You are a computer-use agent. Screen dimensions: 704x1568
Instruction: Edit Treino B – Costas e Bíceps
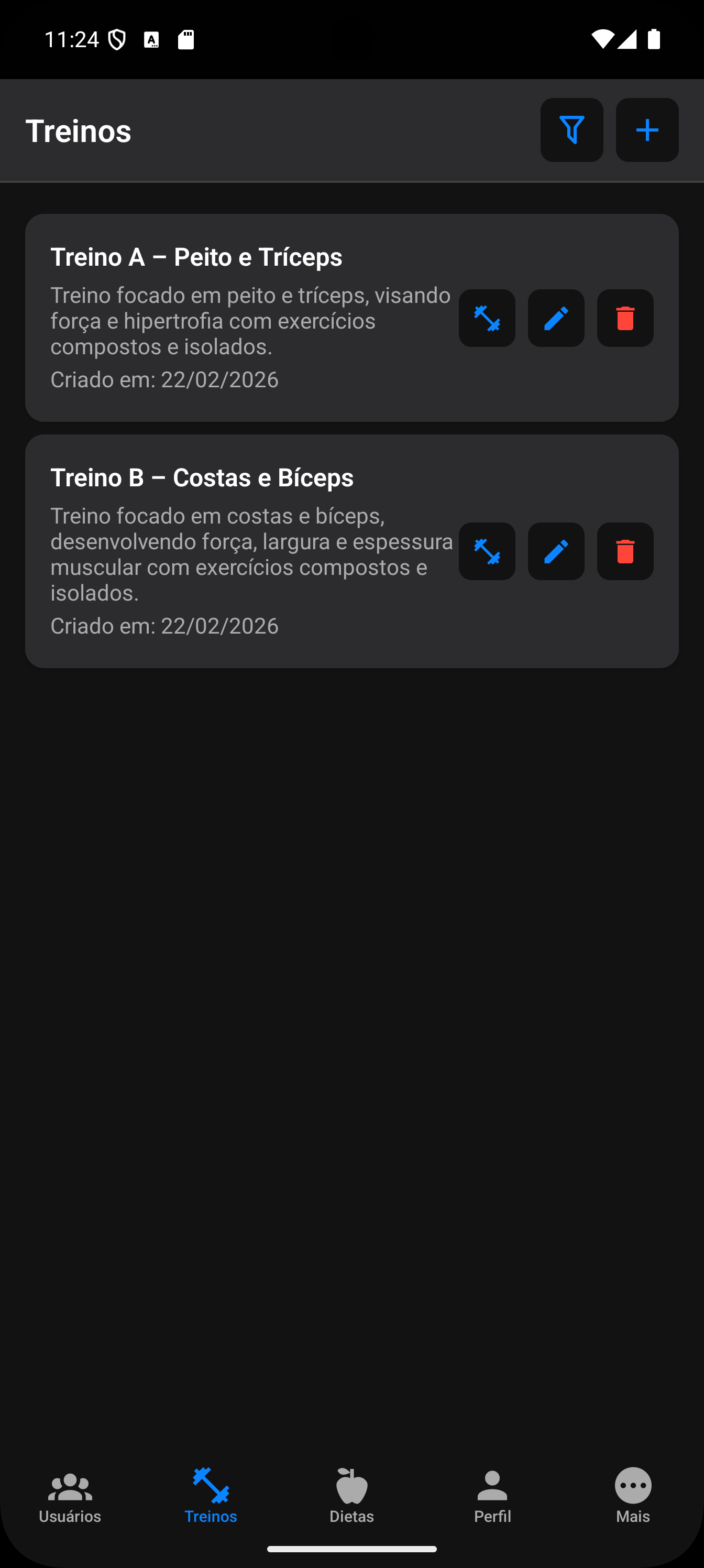556,551
